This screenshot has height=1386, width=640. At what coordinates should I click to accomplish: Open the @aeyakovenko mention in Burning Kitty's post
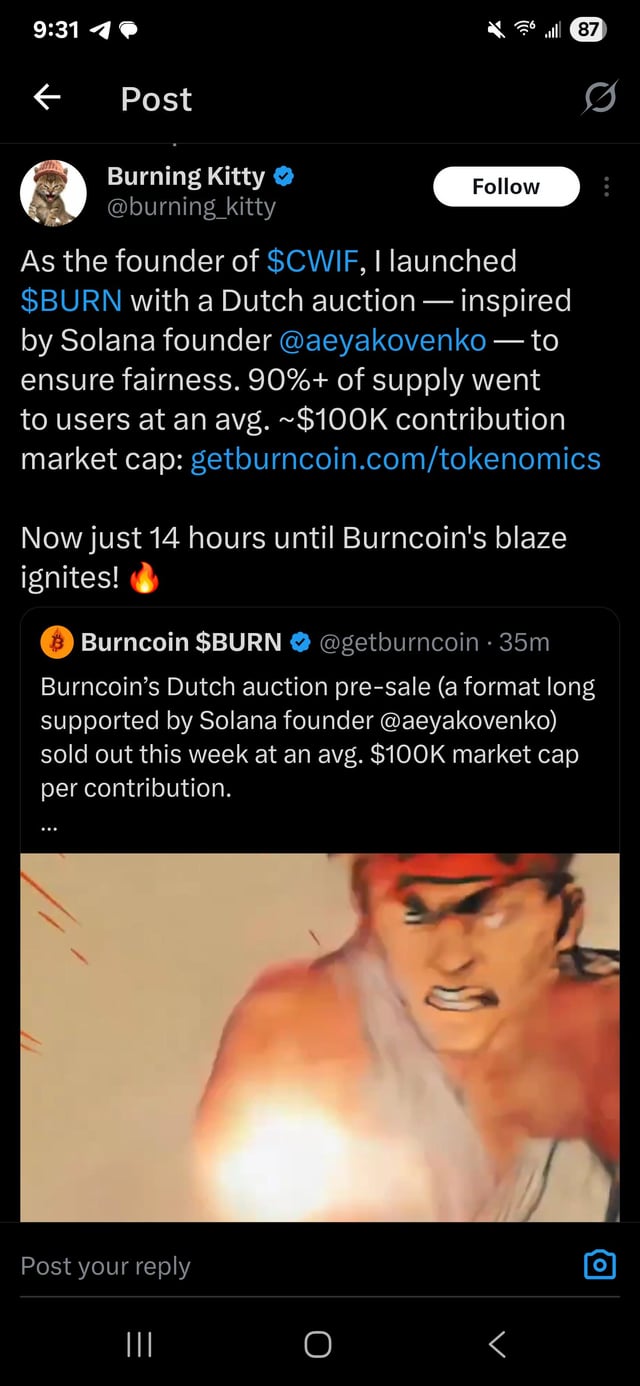[x=383, y=341]
